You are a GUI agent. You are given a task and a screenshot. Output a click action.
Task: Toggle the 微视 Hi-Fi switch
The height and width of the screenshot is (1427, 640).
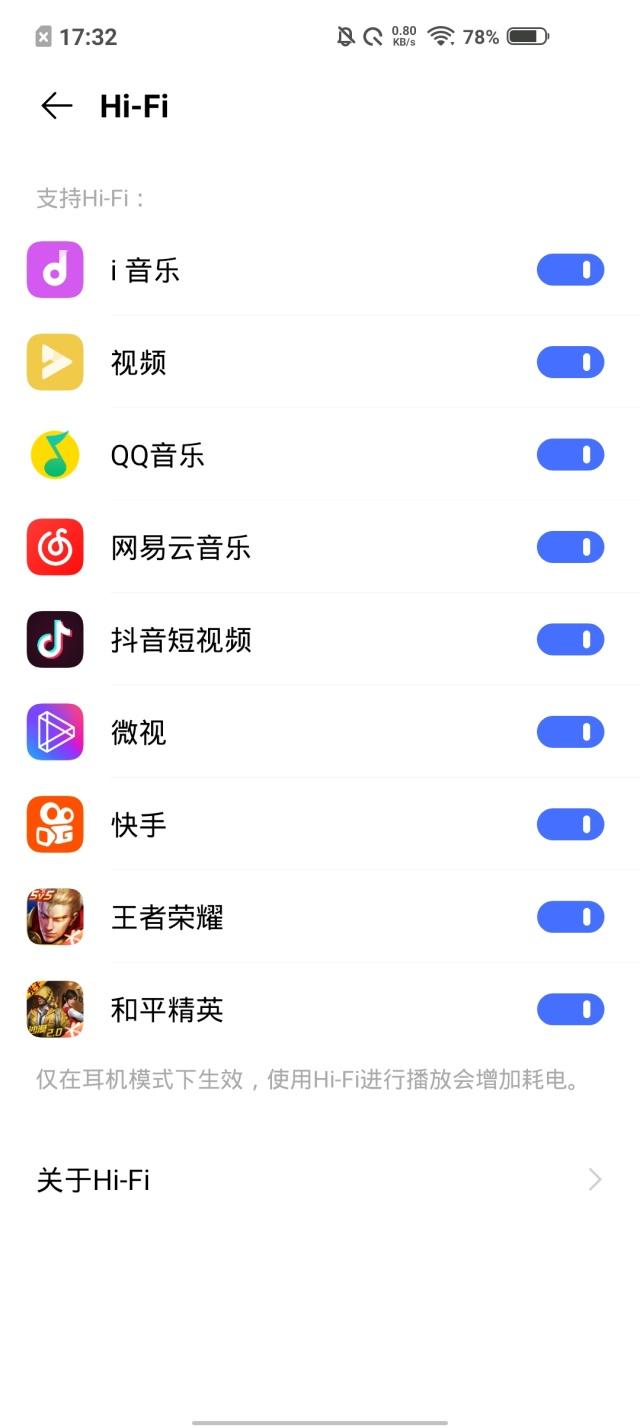(570, 732)
